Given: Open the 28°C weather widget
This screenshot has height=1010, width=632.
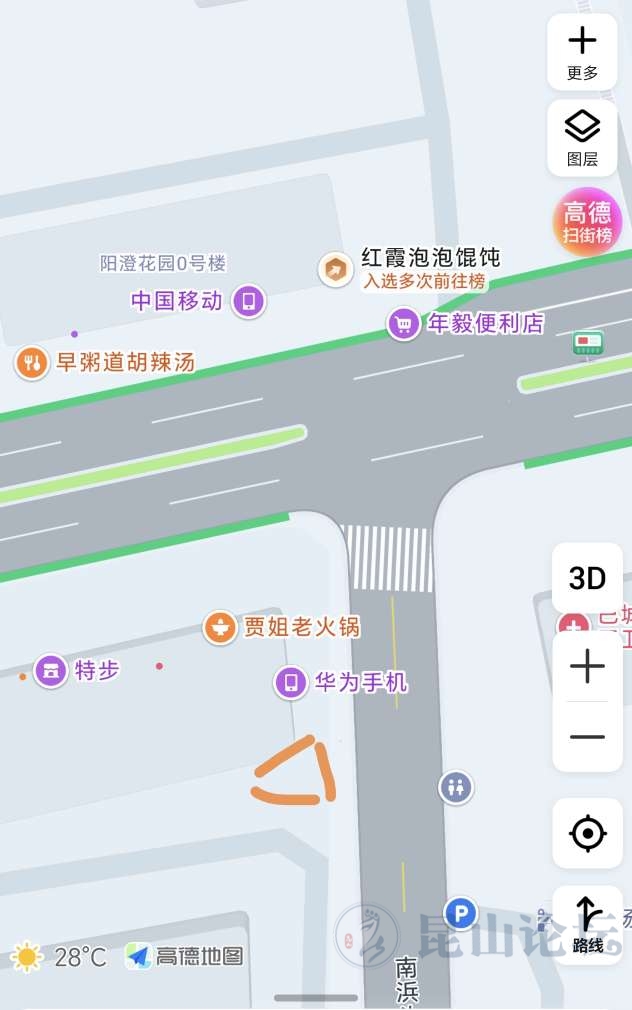Looking at the screenshot, I should point(60,957).
